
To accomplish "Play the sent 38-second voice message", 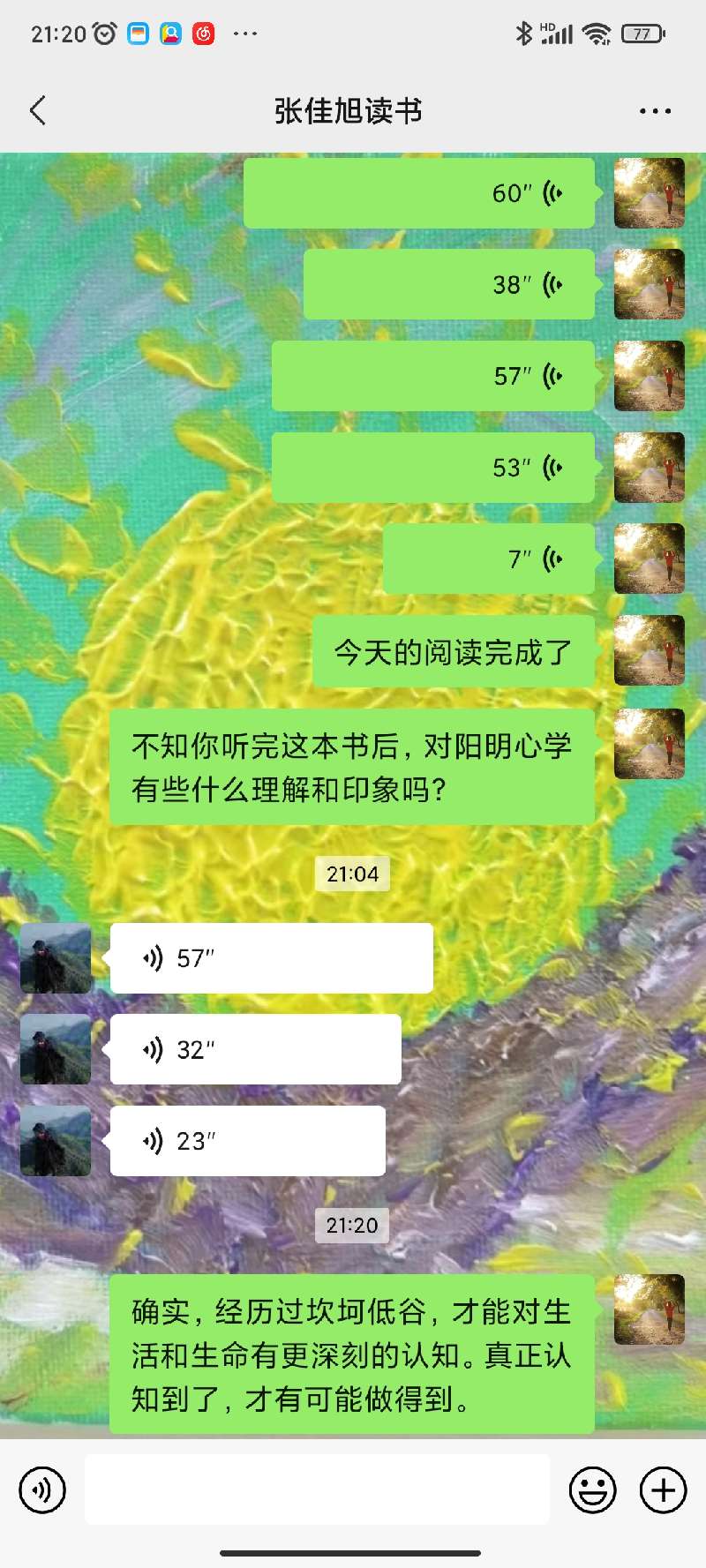I will 449,284.
